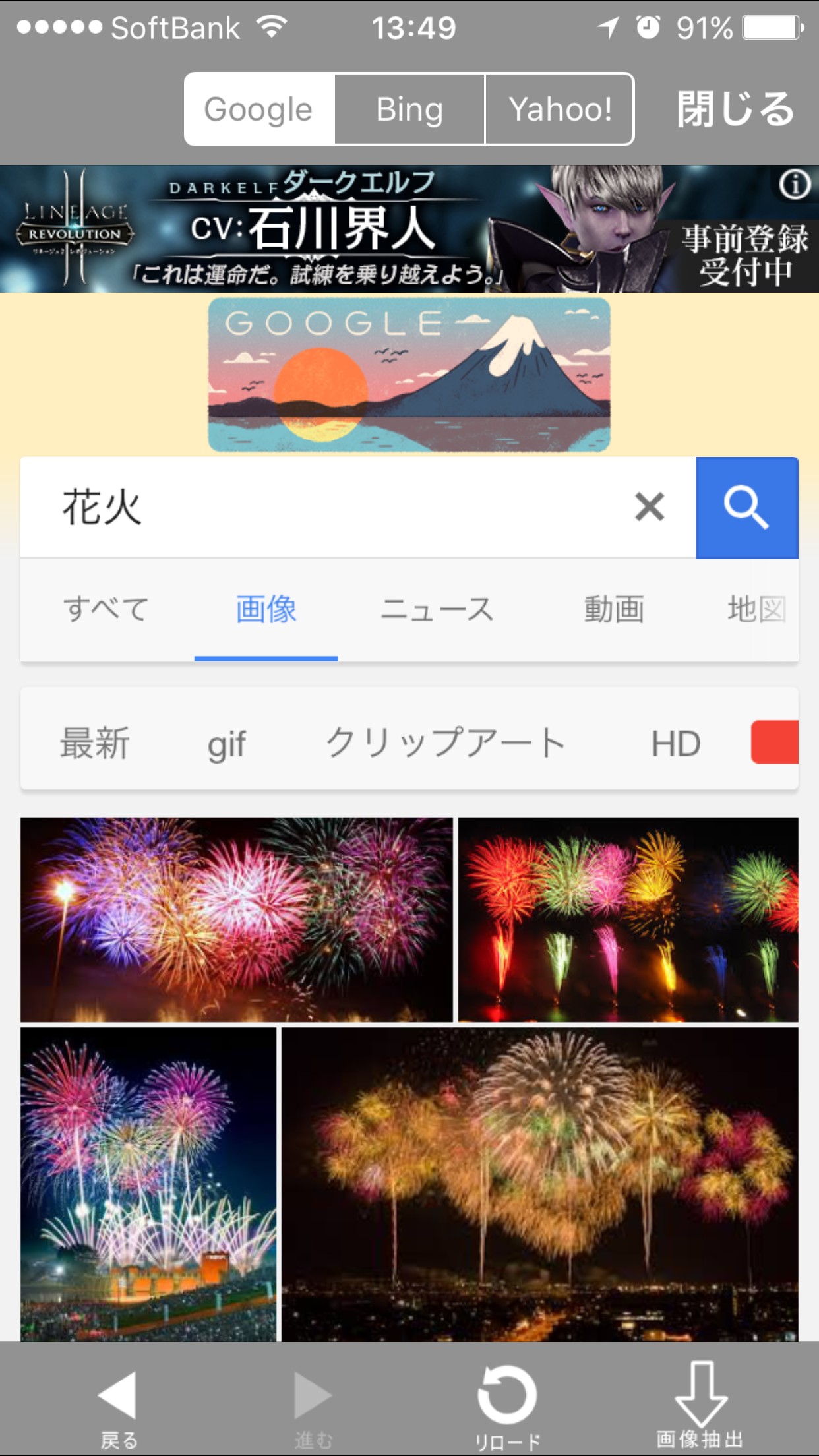Clear the search text with the X
819x1456 pixels.
(x=650, y=507)
